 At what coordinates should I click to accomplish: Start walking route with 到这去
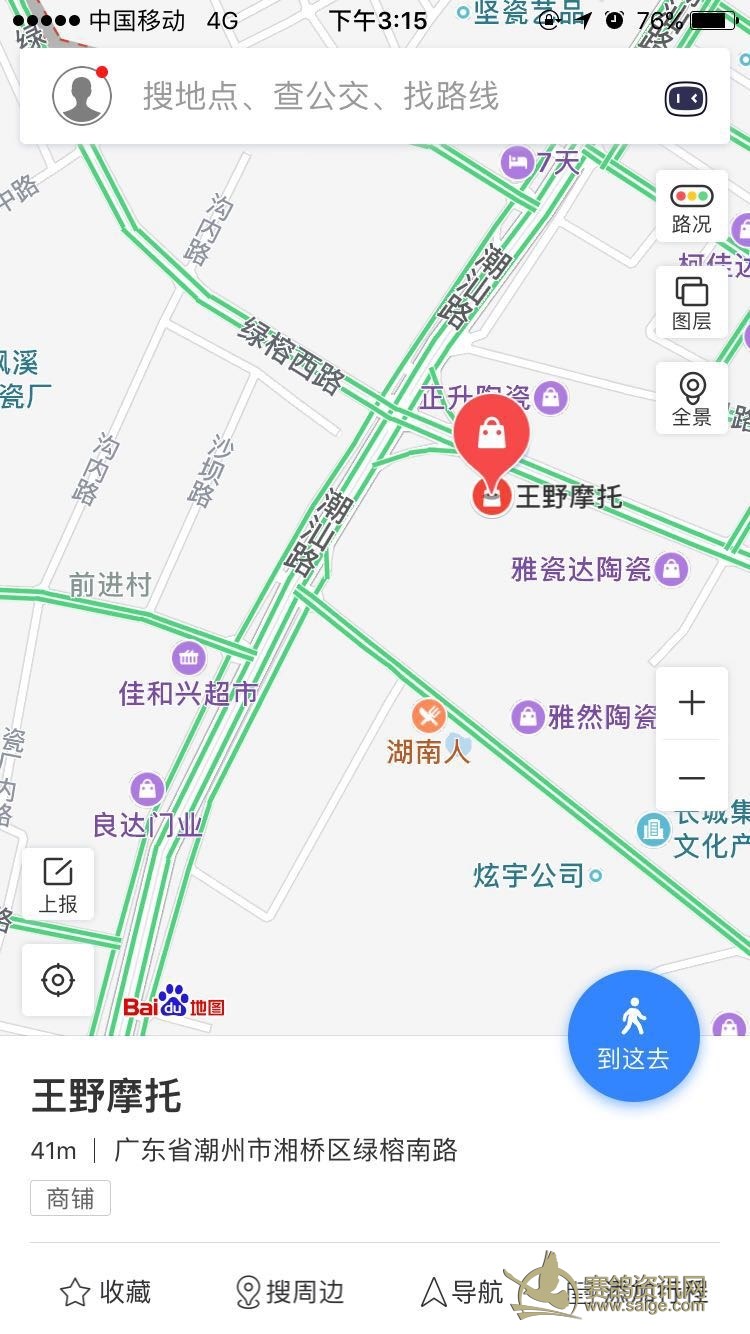tap(633, 1035)
